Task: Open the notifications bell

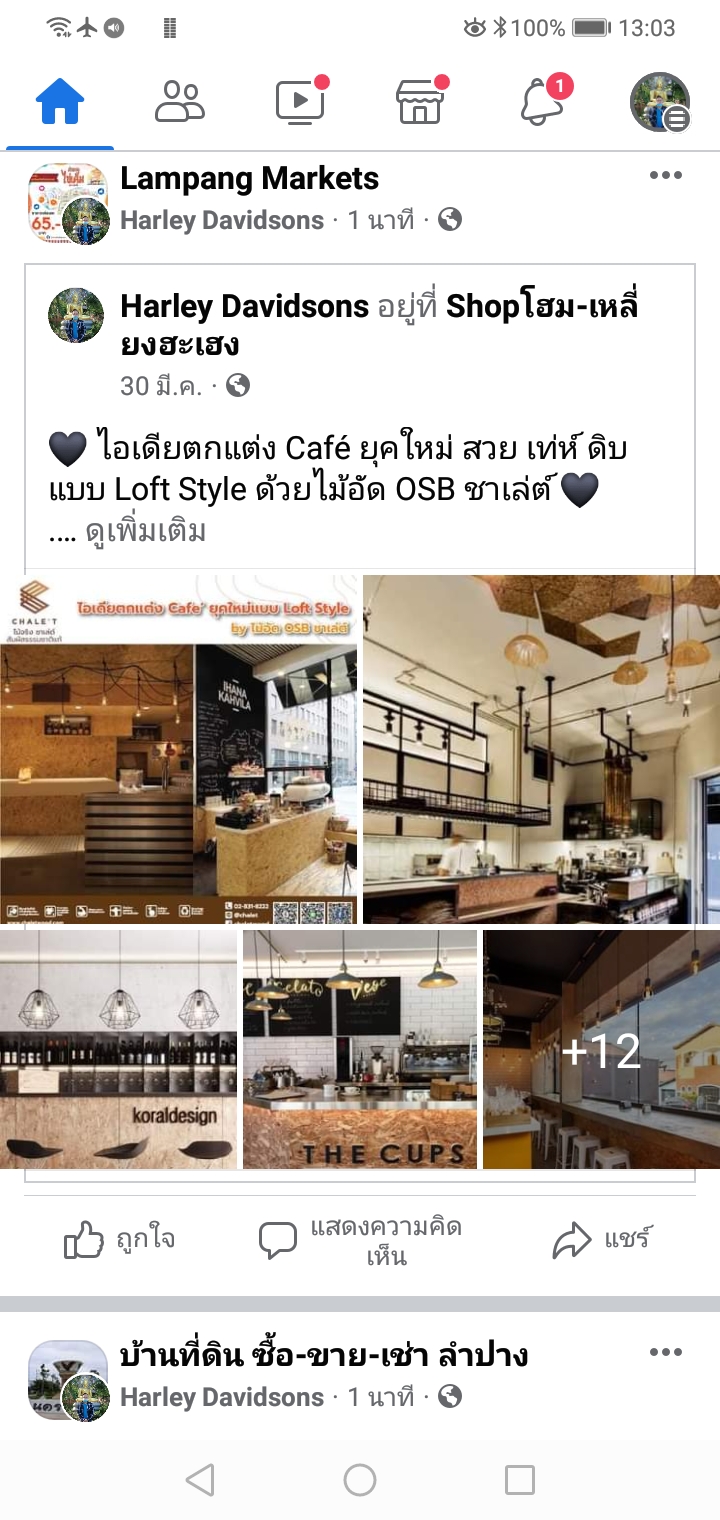Action: (541, 102)
